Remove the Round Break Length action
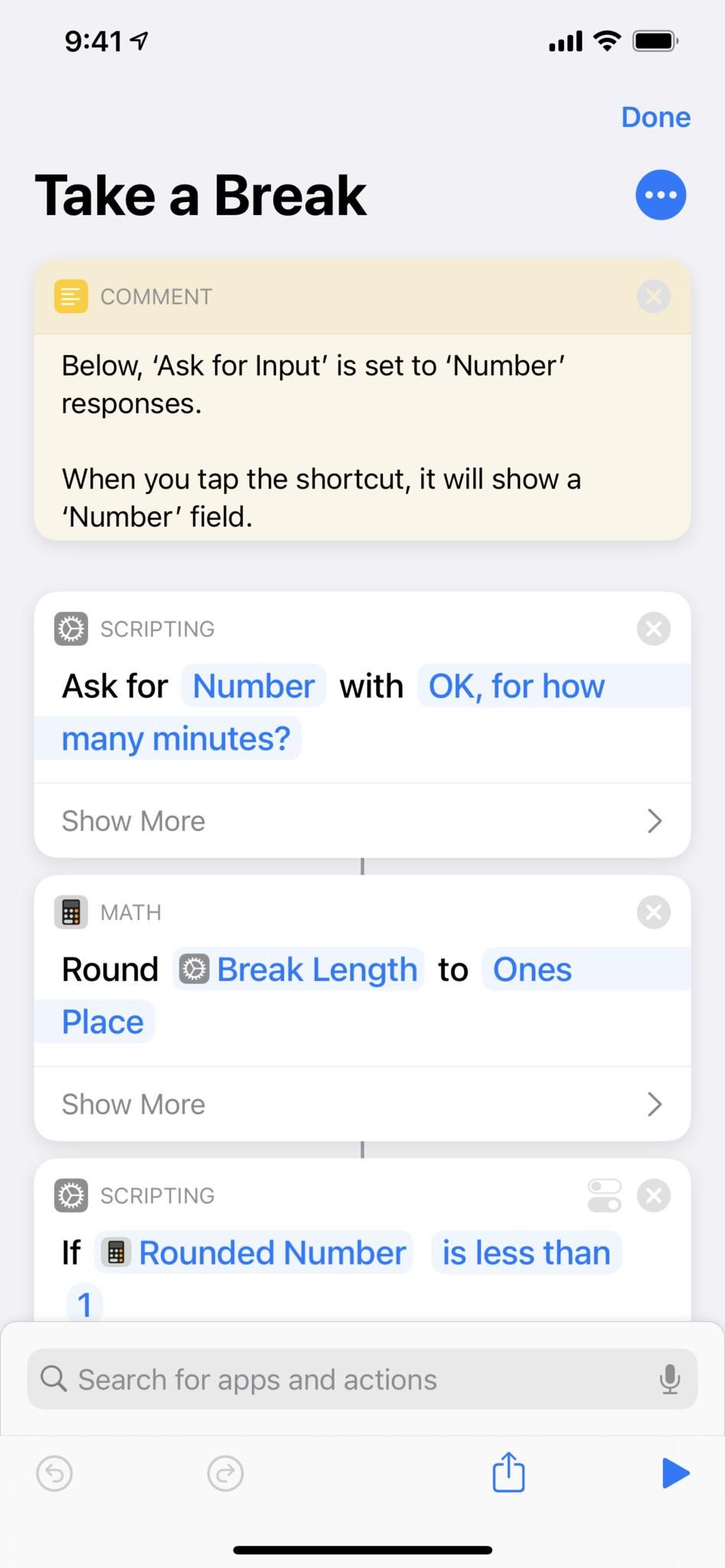The image size is (725, 1568). 653,912
